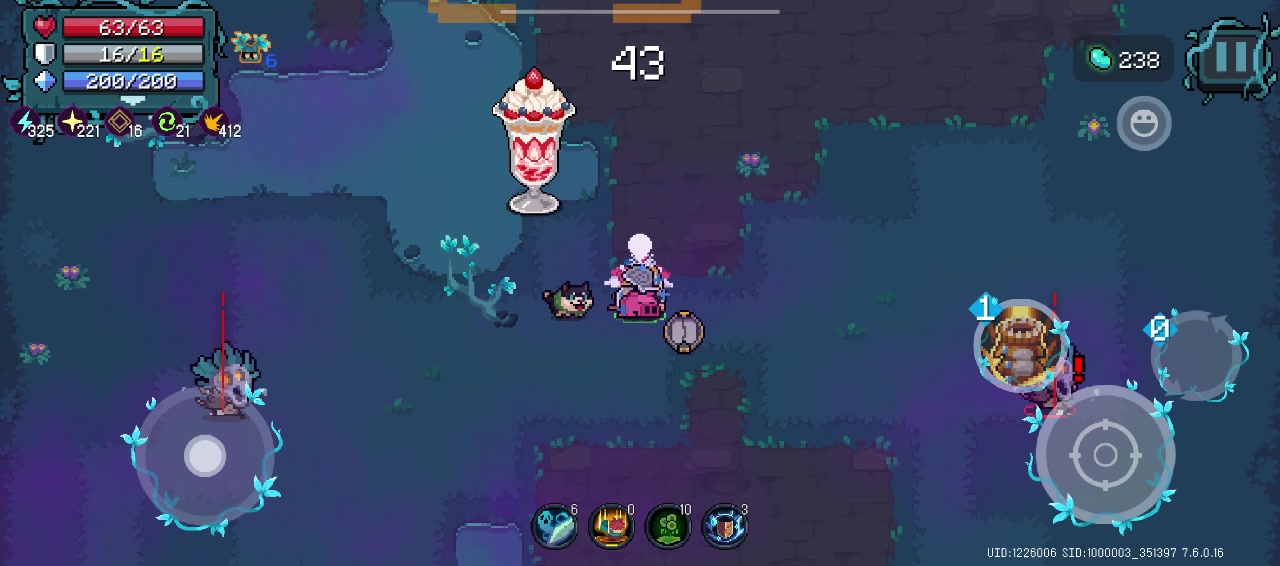Activate the character skill button
The width and height of the screenshot is (1280, 566).
pyautogui.click(x=1018, y=345)
